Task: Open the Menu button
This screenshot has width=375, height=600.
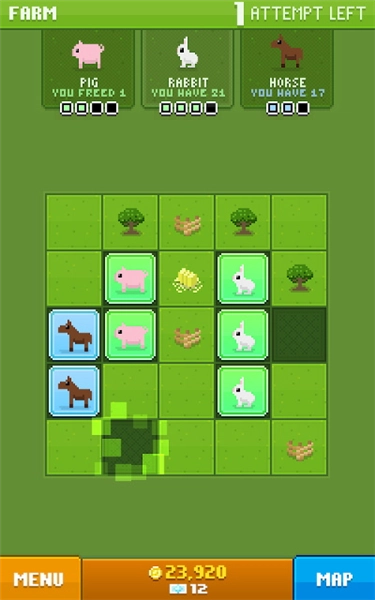Action: coord(40,578)
